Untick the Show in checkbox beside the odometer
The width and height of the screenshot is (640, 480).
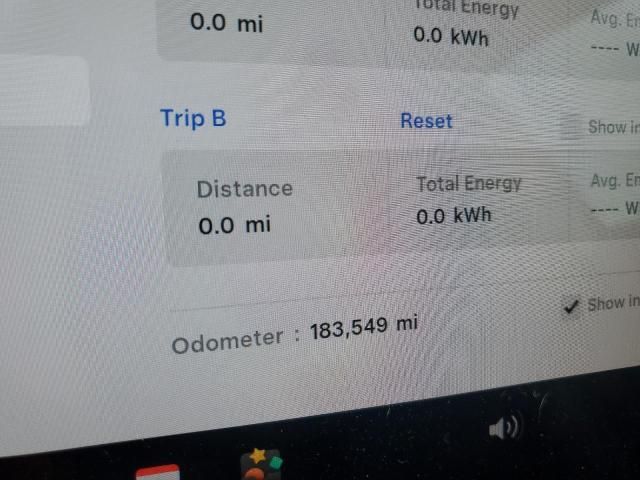coord(572,307)
